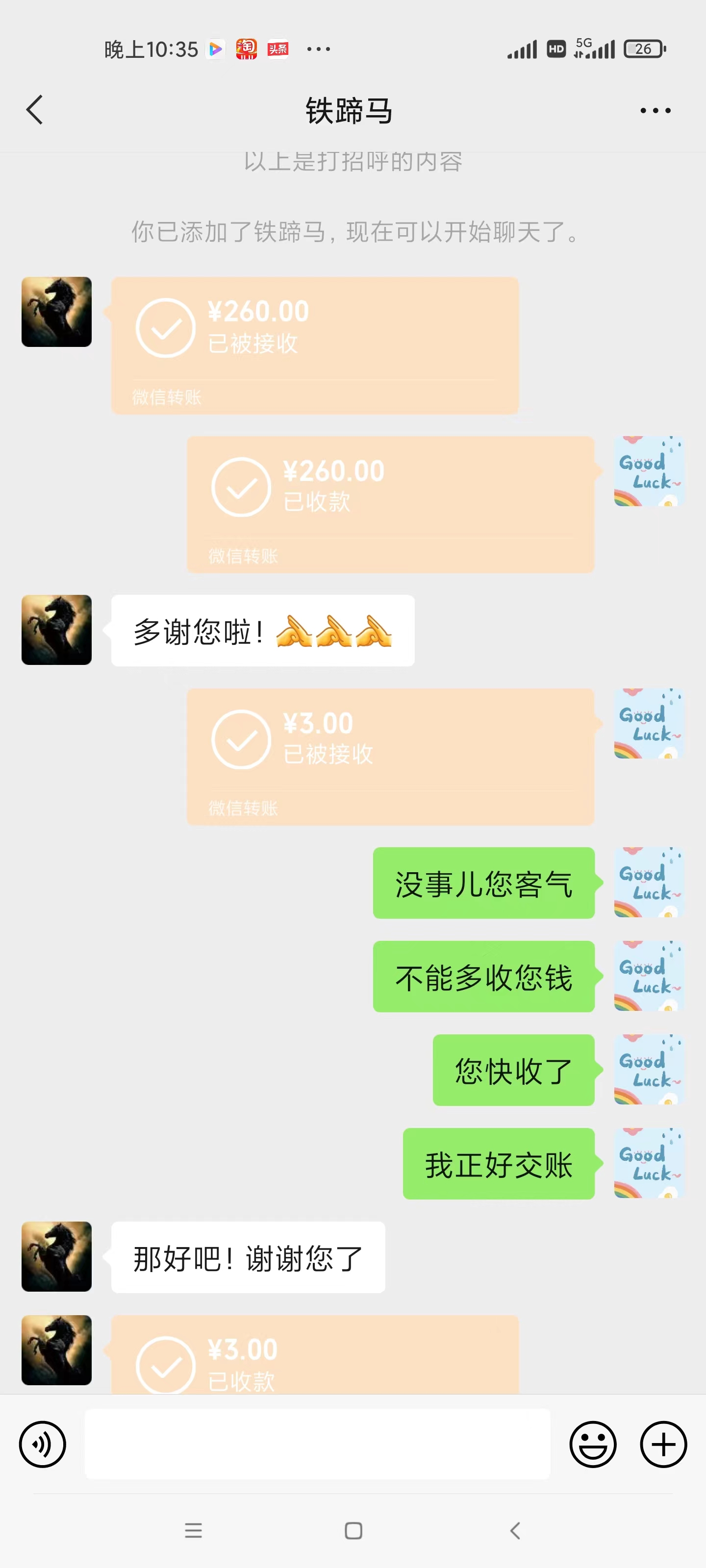Open the ¥3.00 已被接收 transfer card
Image resolution: width=706 pixels, height=1568 pixels.
pos(390,757)
